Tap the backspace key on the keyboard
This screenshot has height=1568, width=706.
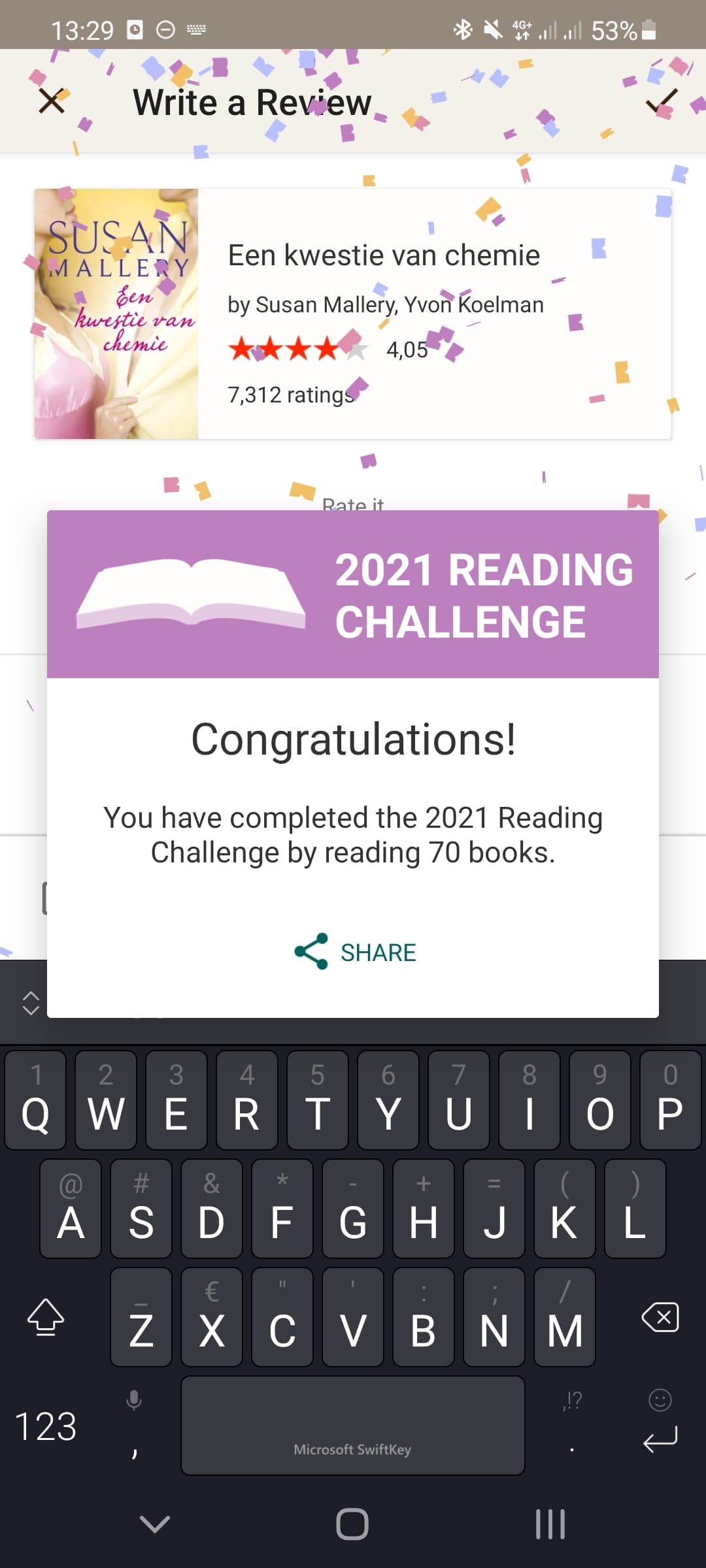(661, 1317)
